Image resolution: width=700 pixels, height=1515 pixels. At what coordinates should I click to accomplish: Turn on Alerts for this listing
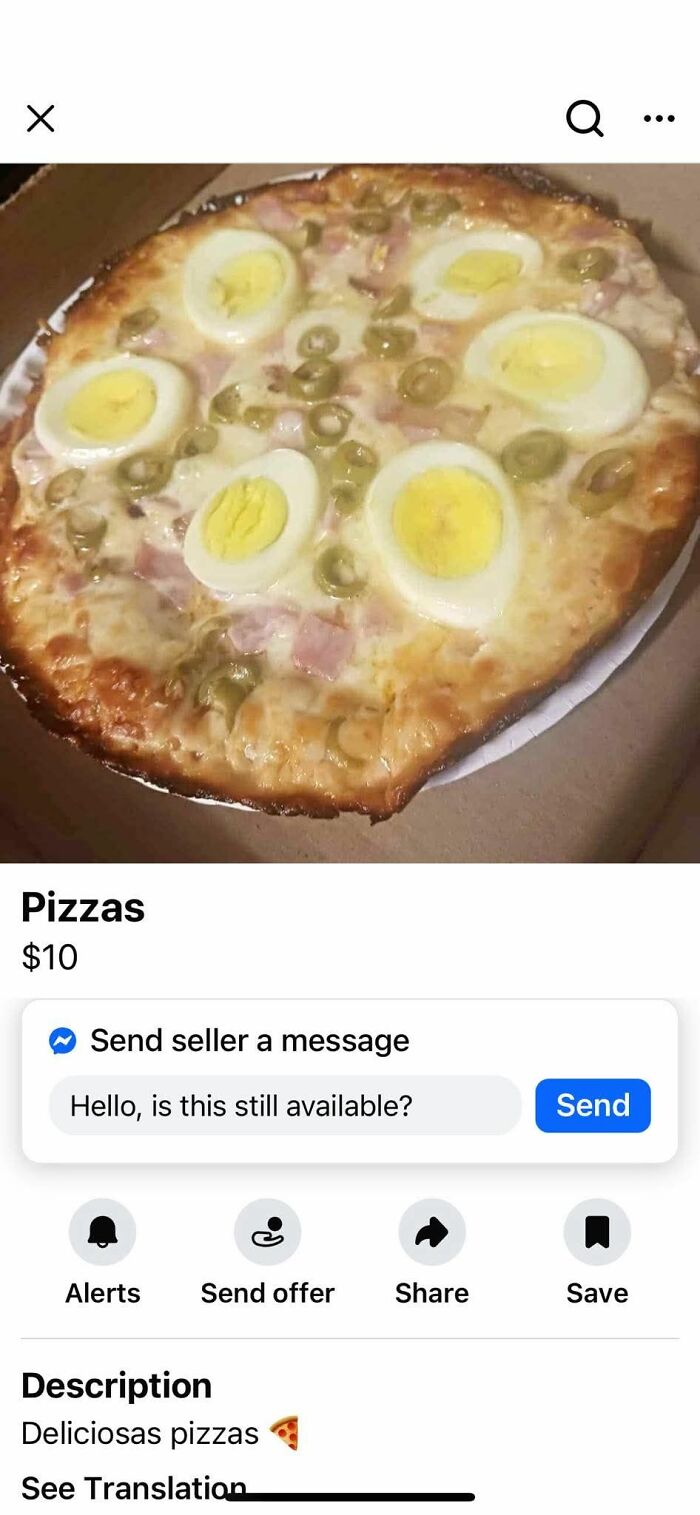pyautogui.click(x=102, y=1233)
